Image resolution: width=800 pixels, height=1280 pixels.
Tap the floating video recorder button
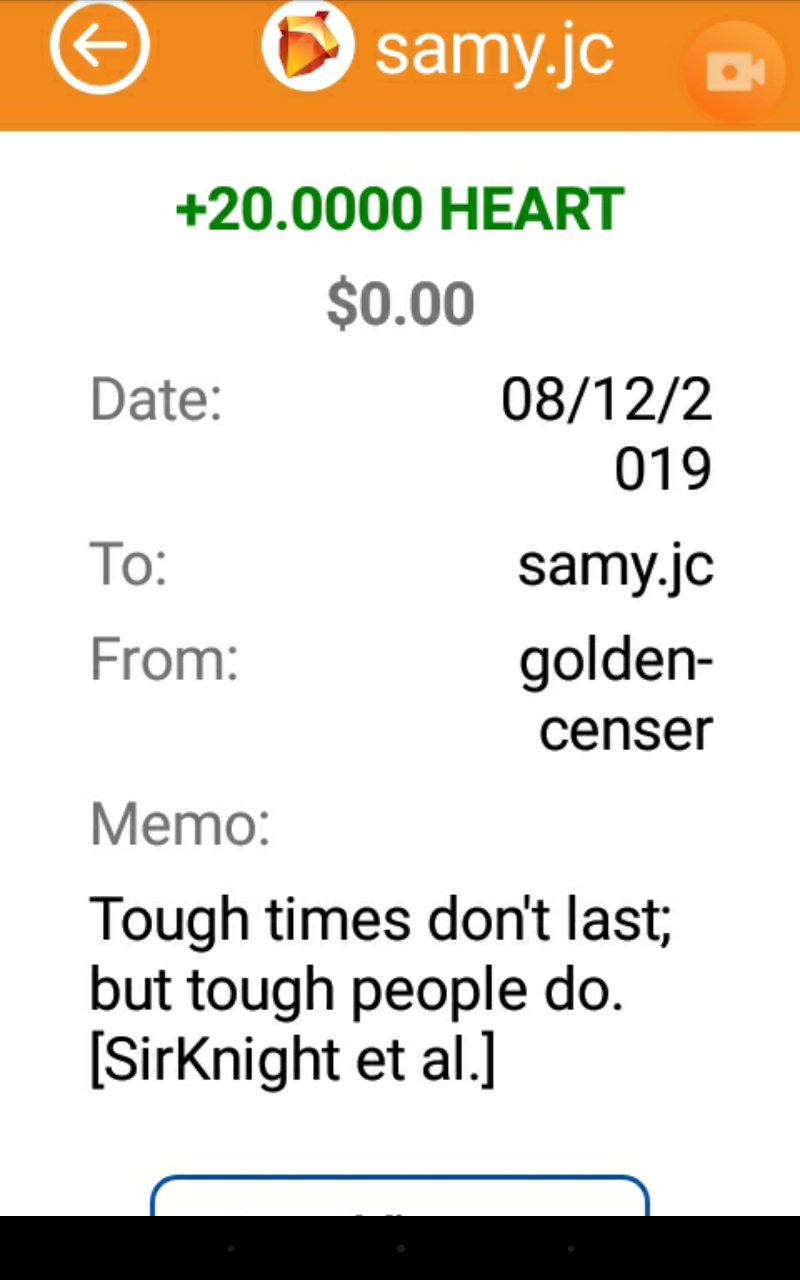(735, 71)
